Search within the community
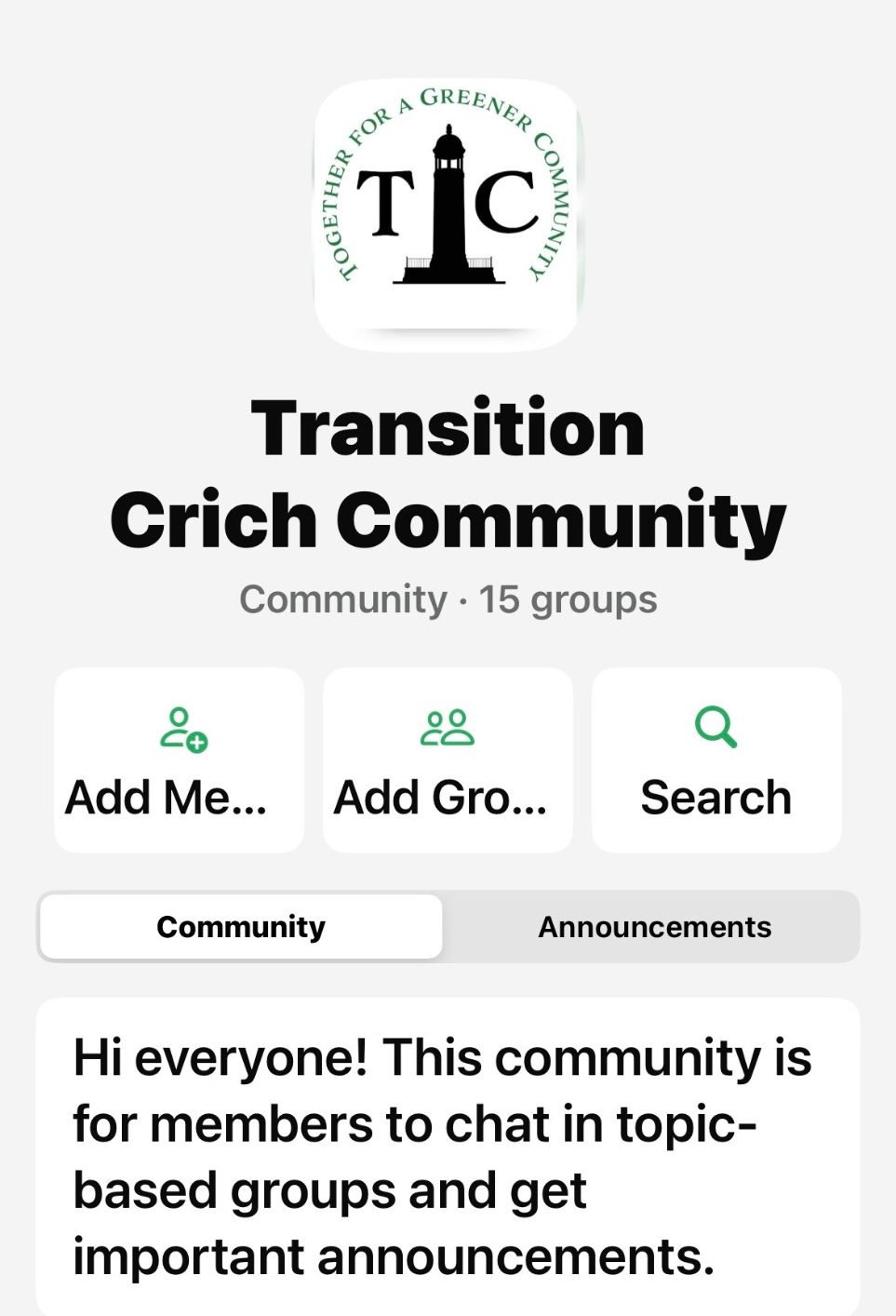This screenshot has width=896, height=1316. (716, 760)
